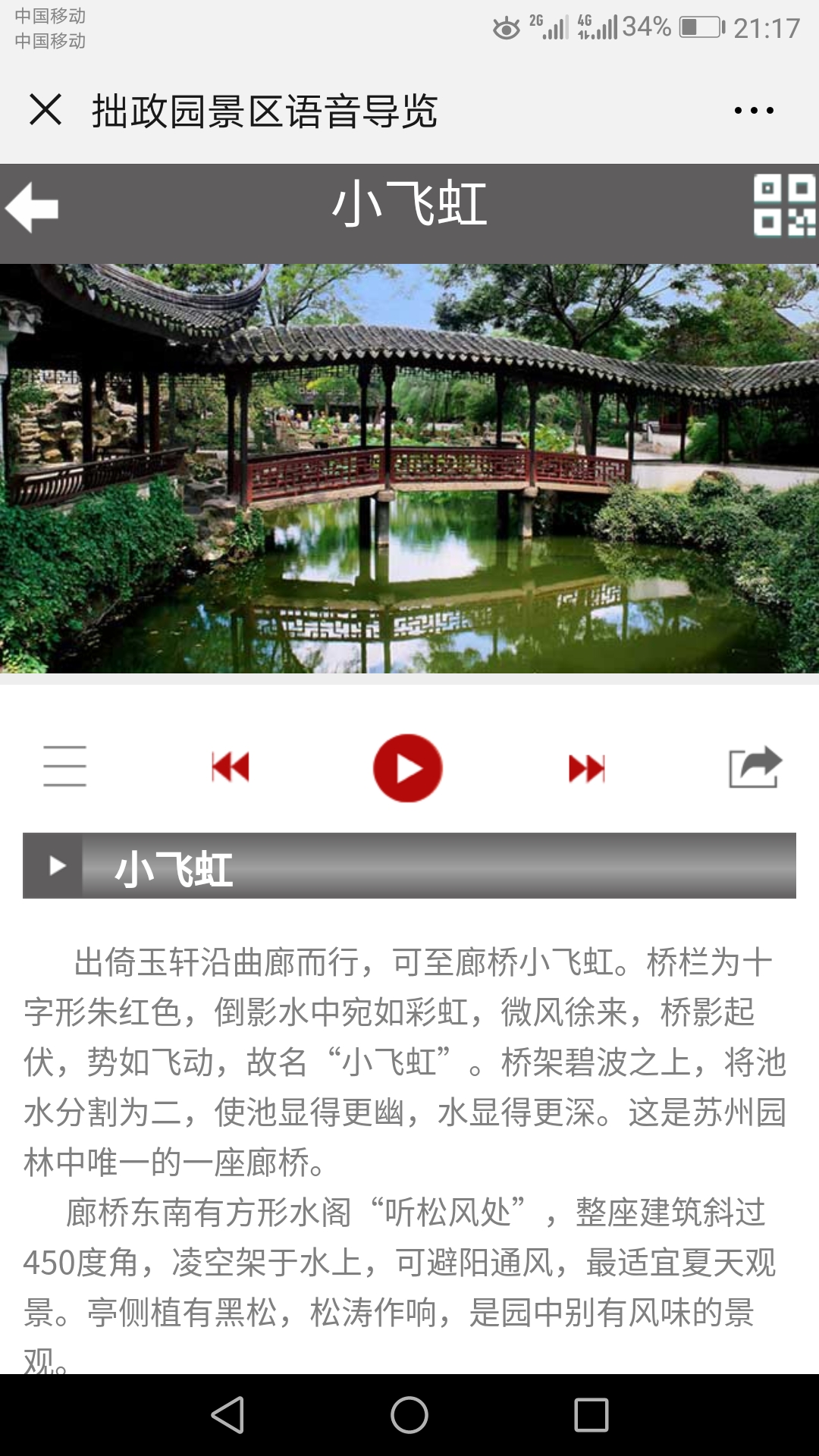Open the three-dot overflow menu

(754, 111)
